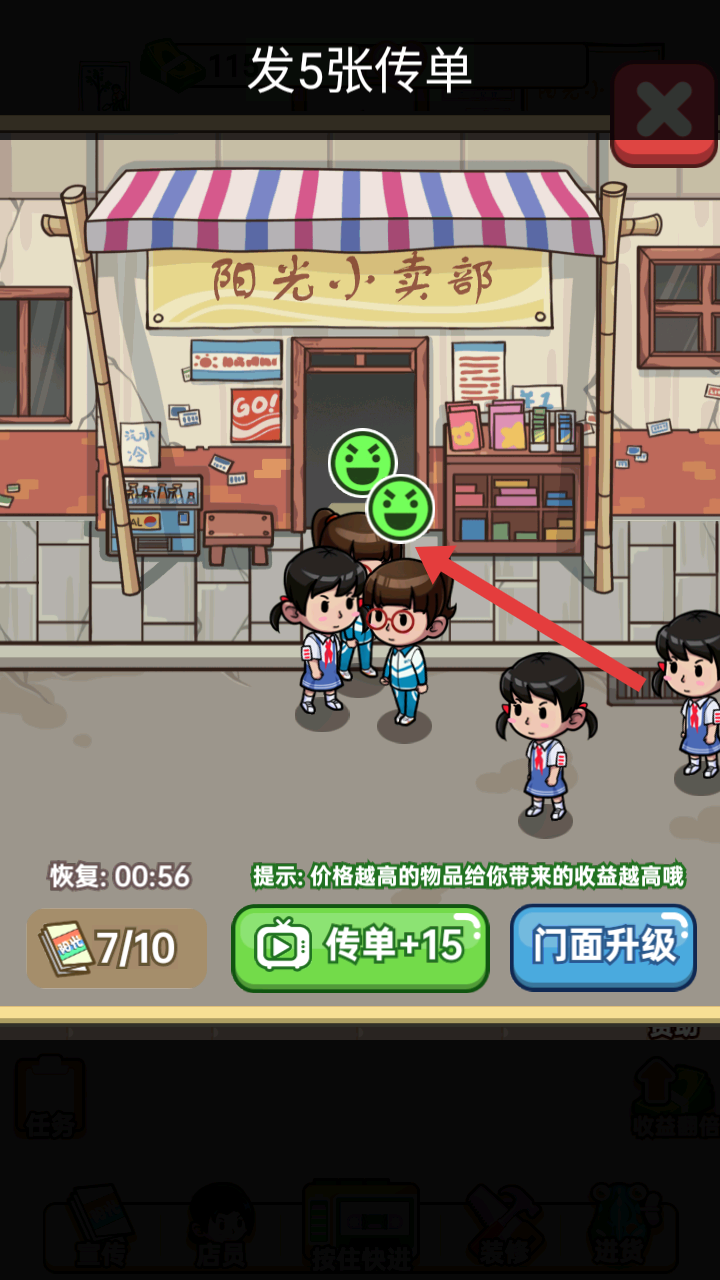Watch ad for 传单+15 flyers

360,947
